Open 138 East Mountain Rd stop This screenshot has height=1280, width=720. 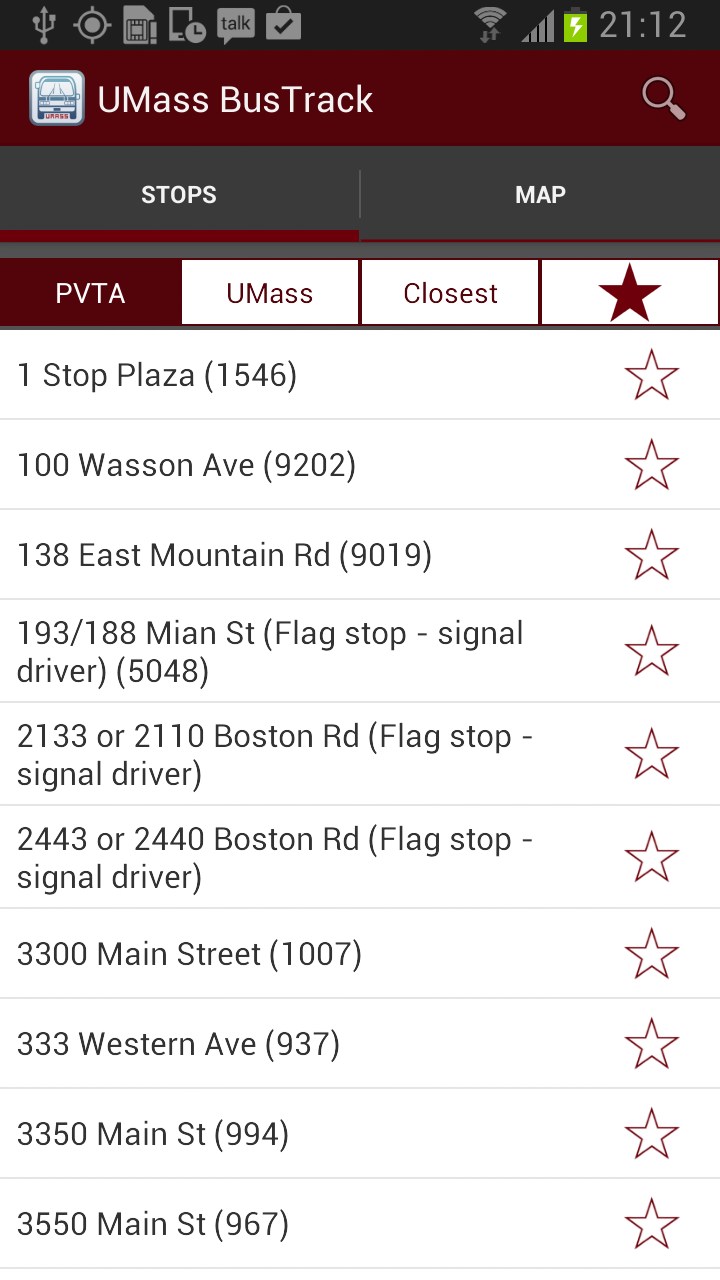(224, 555)
